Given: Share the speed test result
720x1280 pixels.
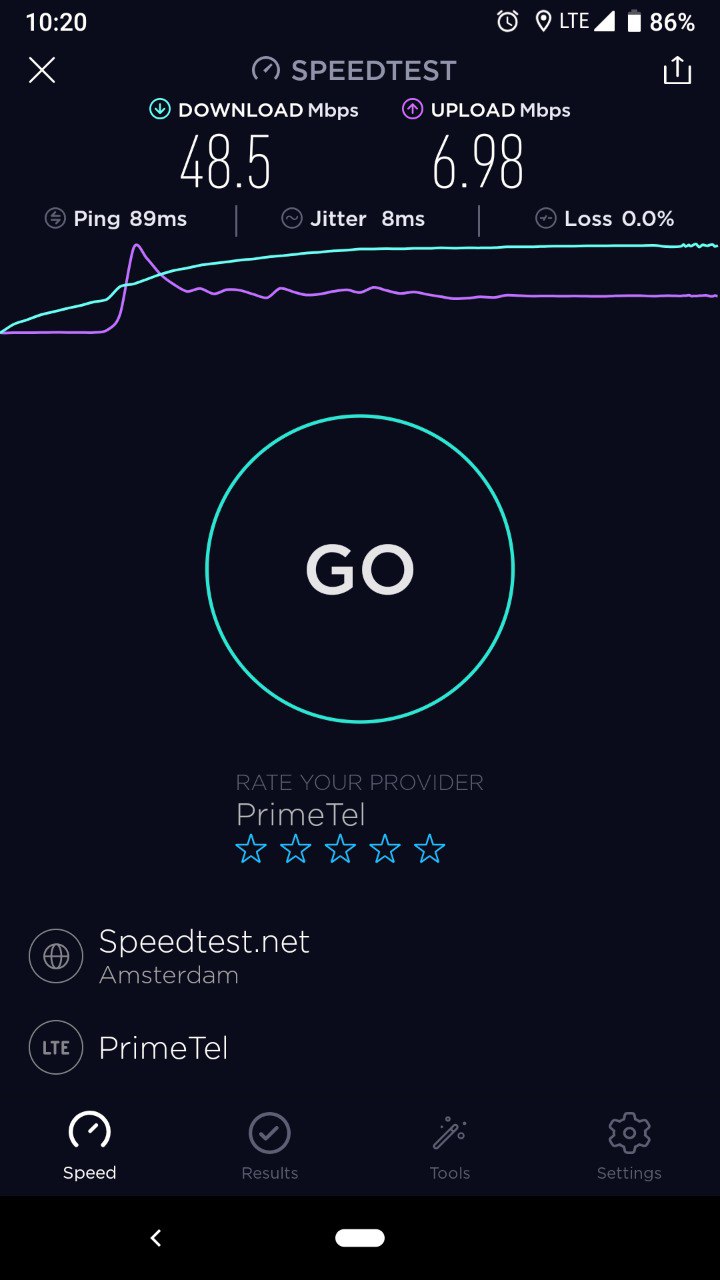Looking at the screenshot, I should tap(677, 70).
